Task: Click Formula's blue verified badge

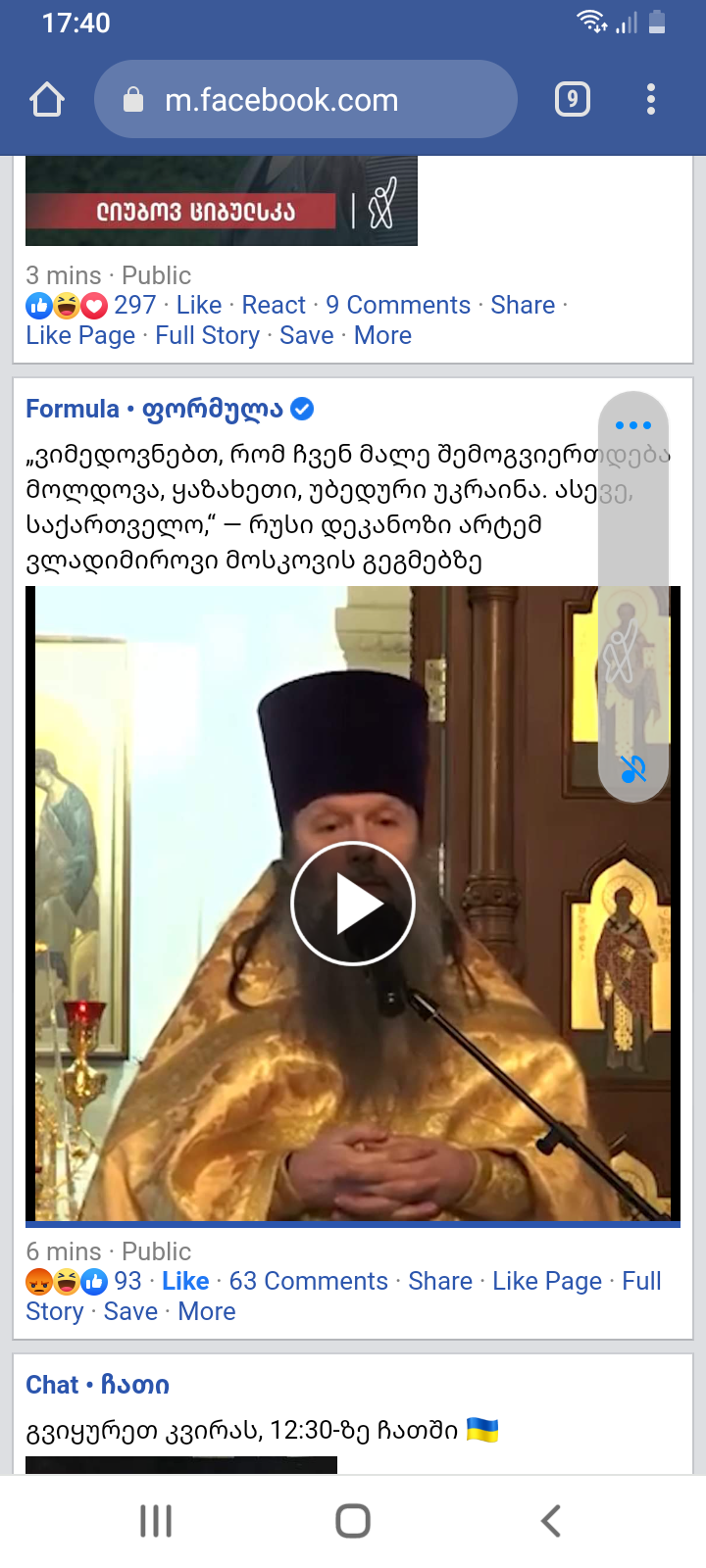Action: tap(303, 408)
